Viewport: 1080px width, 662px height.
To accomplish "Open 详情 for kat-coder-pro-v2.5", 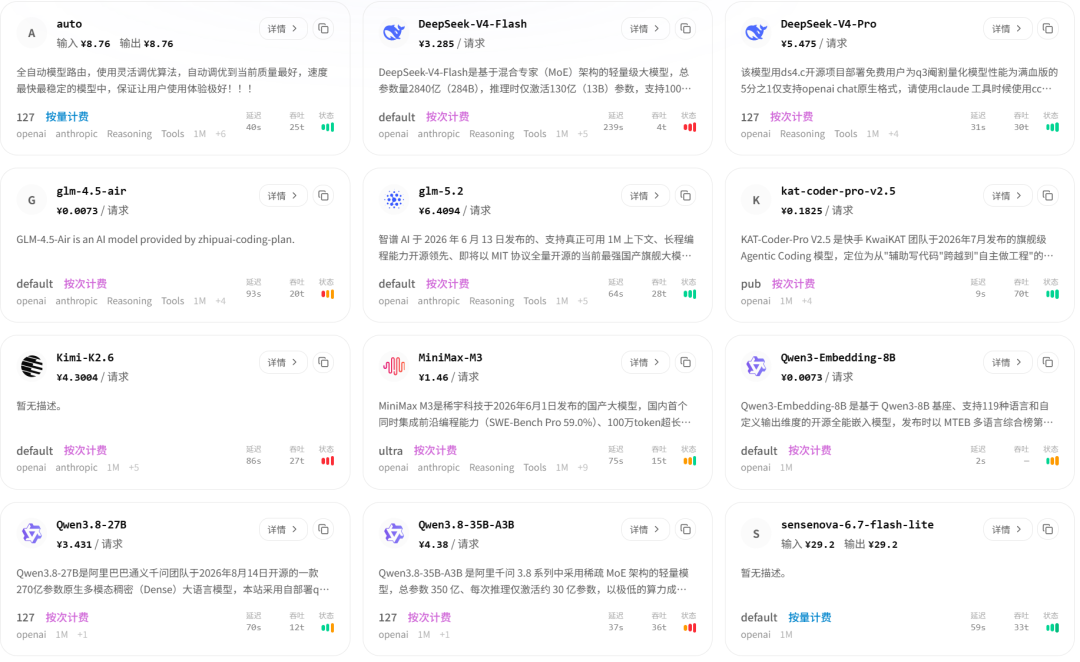I will coord(1008,196).
